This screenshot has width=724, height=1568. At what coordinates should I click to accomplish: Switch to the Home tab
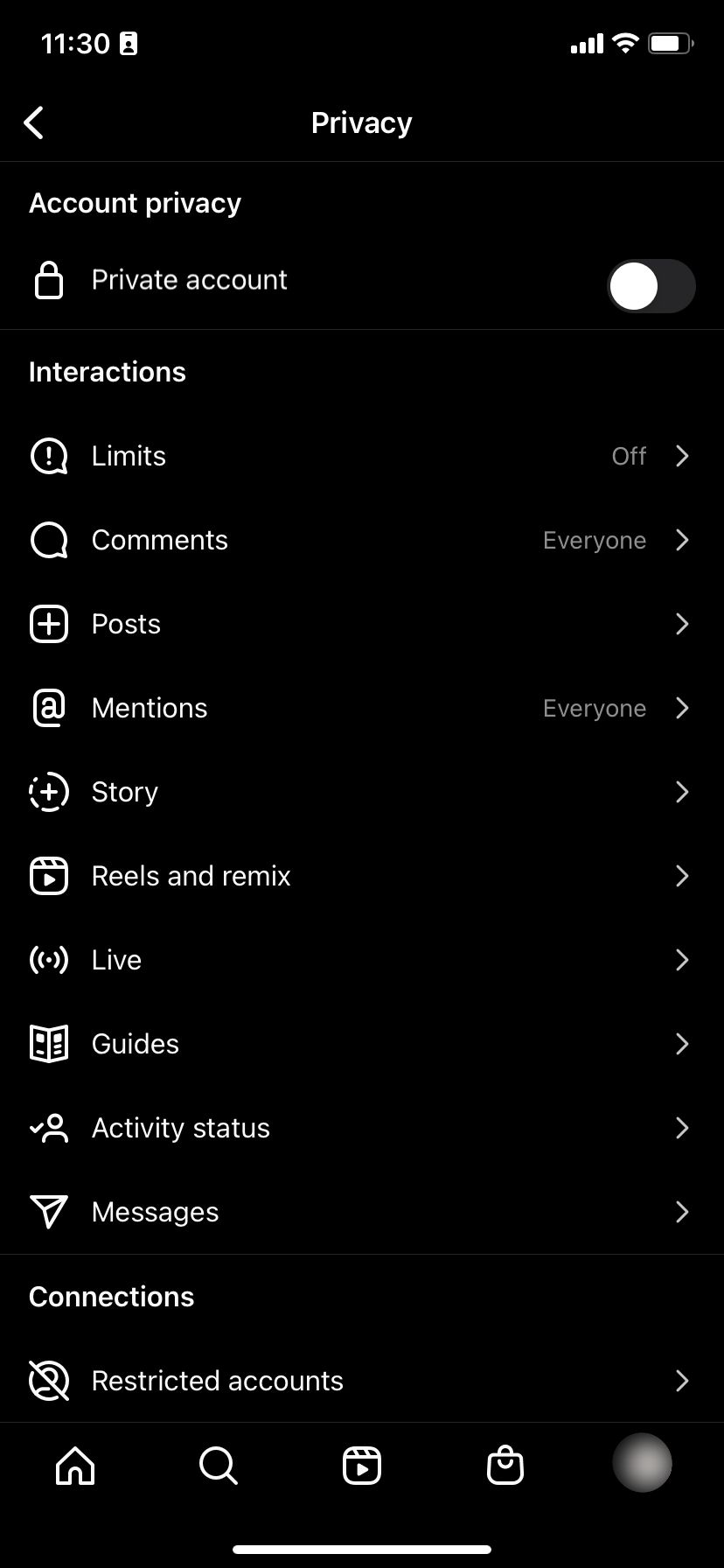pyautogui.click(x=75, y=1465)
